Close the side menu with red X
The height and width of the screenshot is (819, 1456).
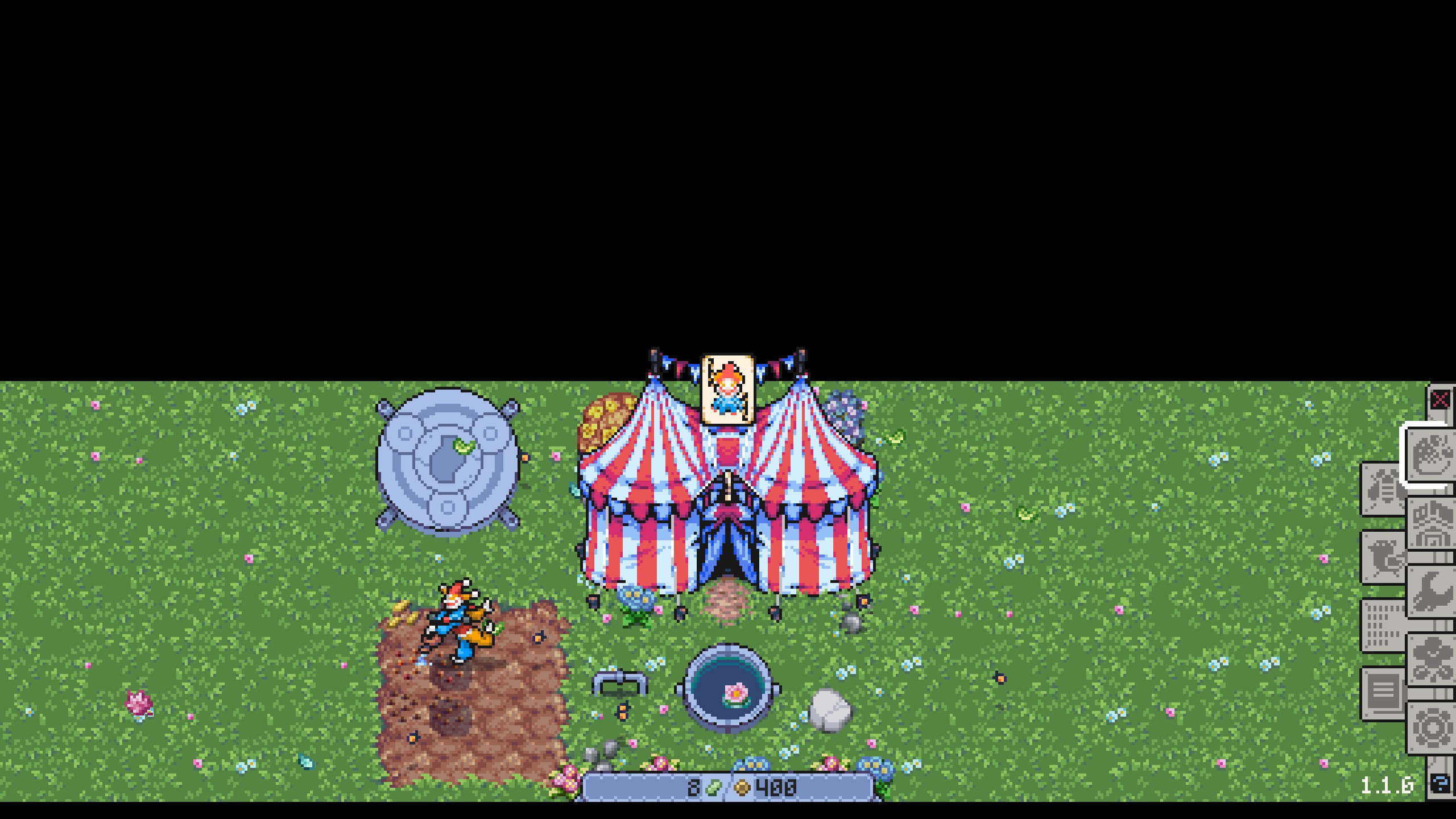[x=1440, y=400]
